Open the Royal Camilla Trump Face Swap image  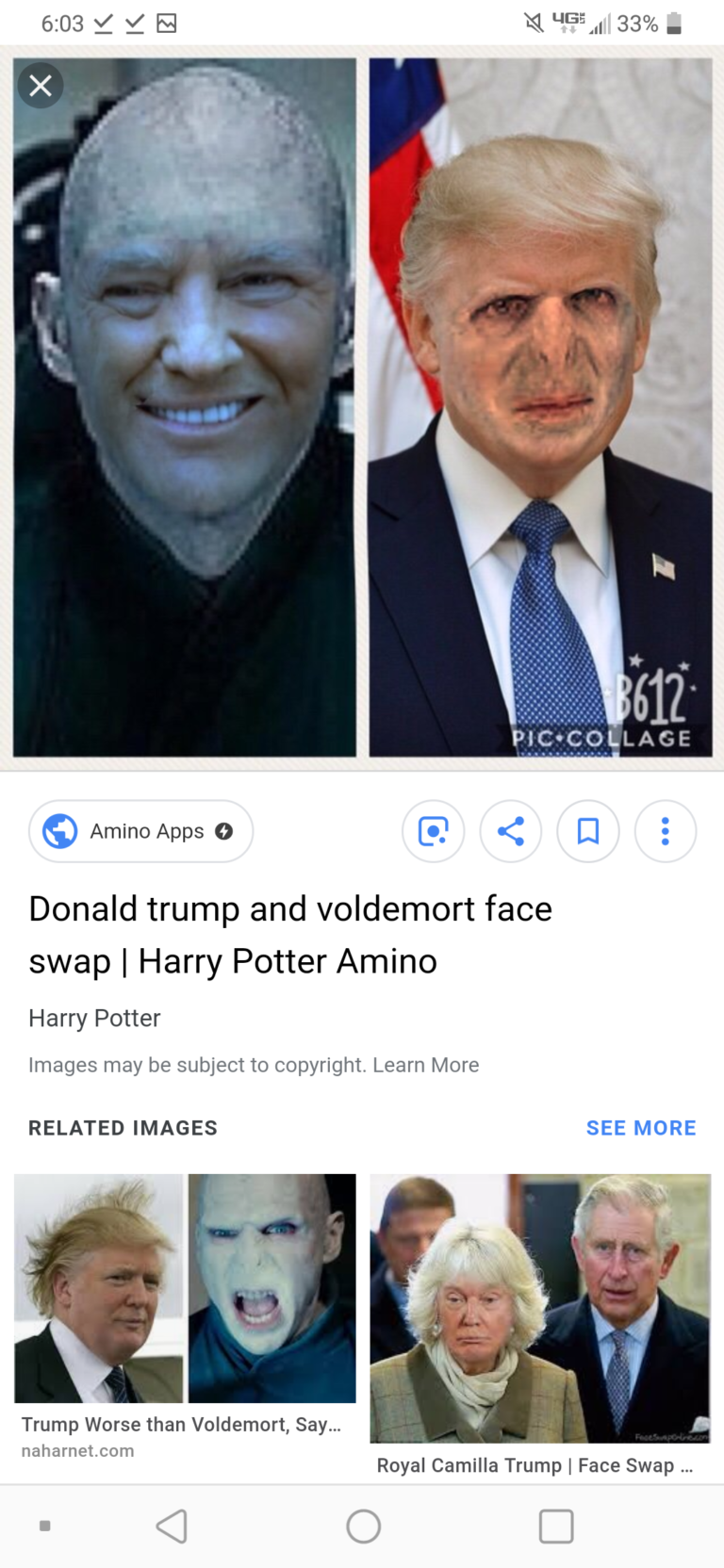pyautogui.click(x=539, y=1308)
